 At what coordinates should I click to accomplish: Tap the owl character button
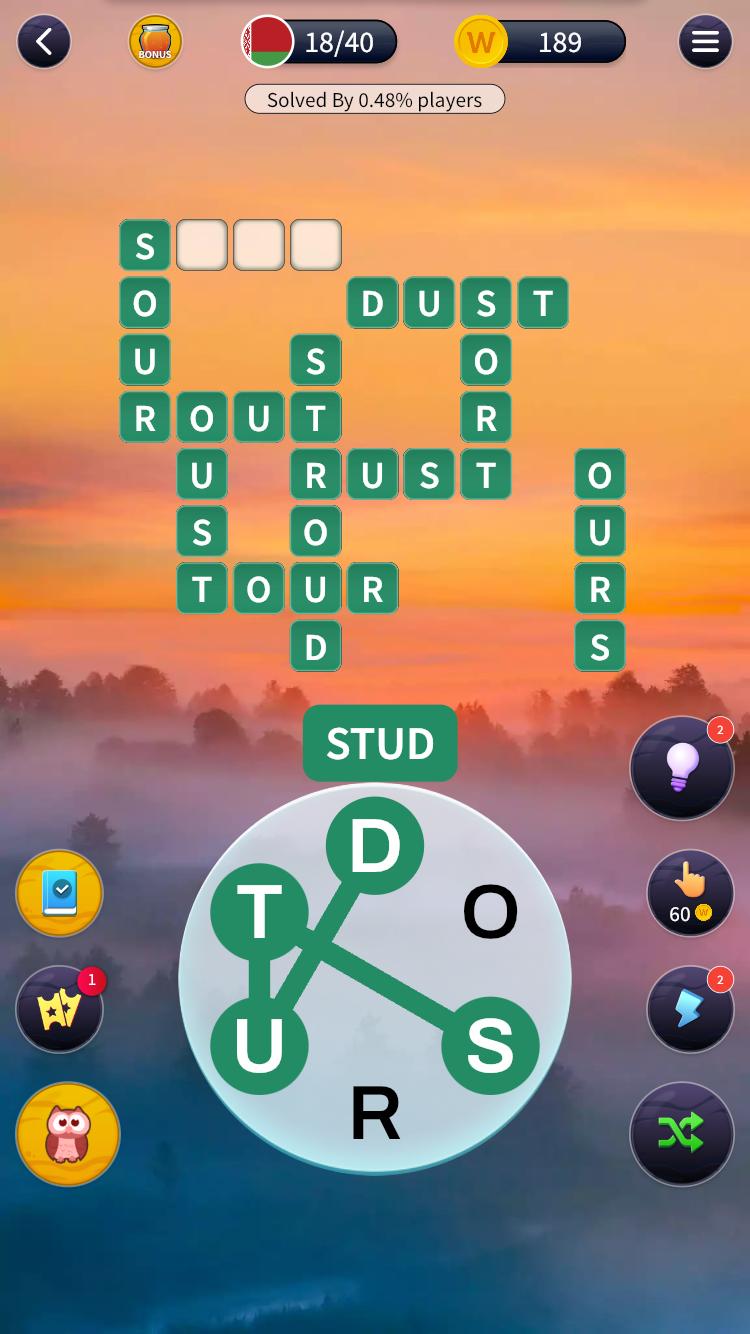tap(68, 1134)
